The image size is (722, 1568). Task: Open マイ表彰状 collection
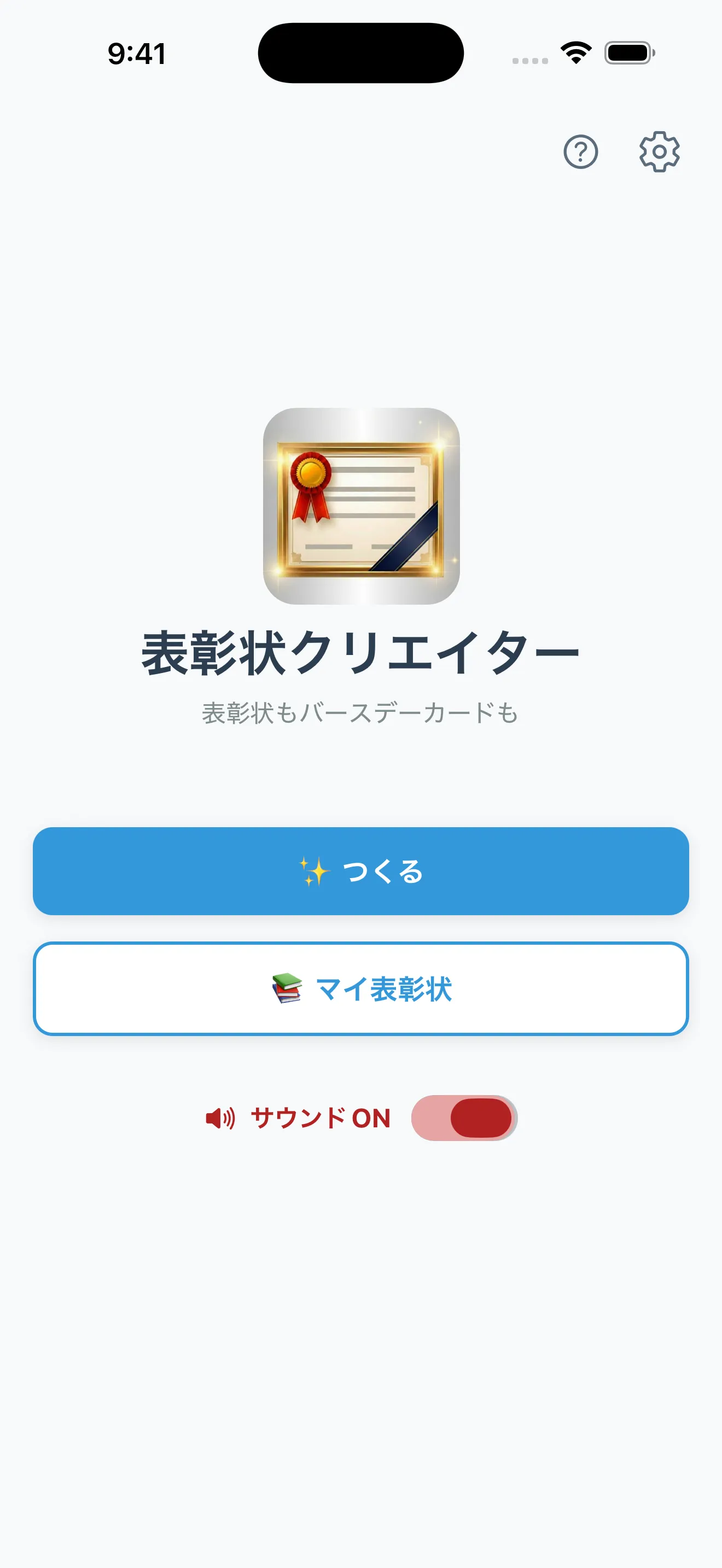coord(361,988)
